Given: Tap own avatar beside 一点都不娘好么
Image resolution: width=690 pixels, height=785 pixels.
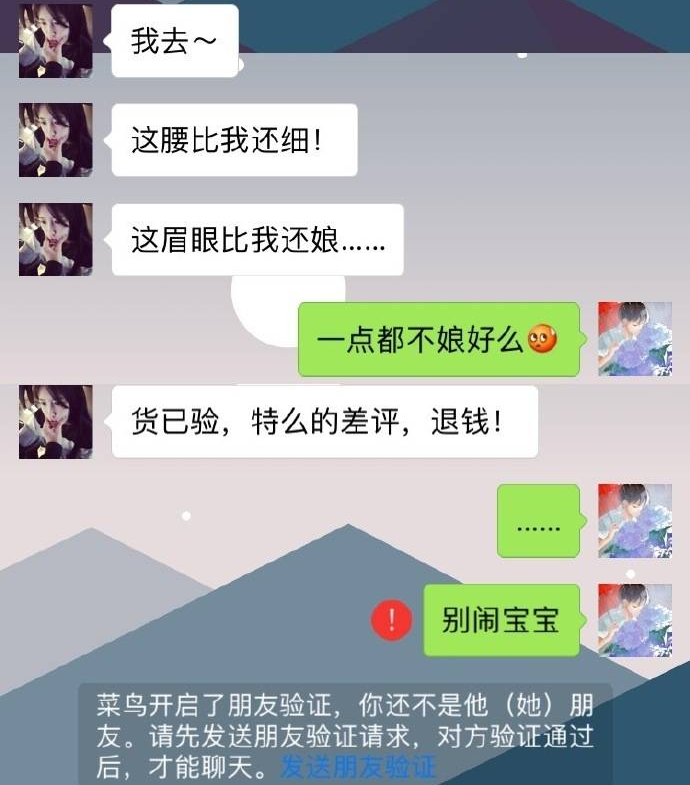Looking at the screenshot, I should (634, 339).
